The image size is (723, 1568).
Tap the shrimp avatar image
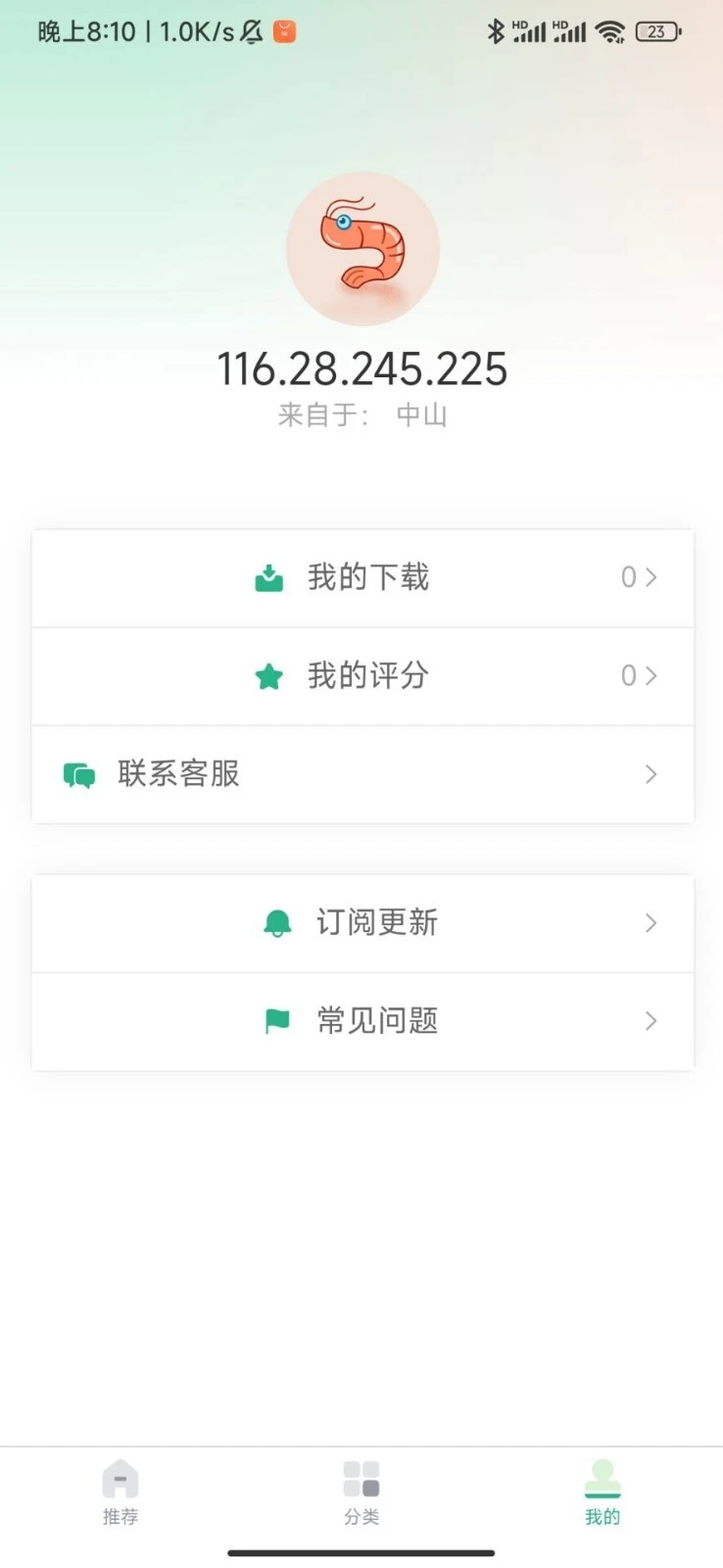361,248
